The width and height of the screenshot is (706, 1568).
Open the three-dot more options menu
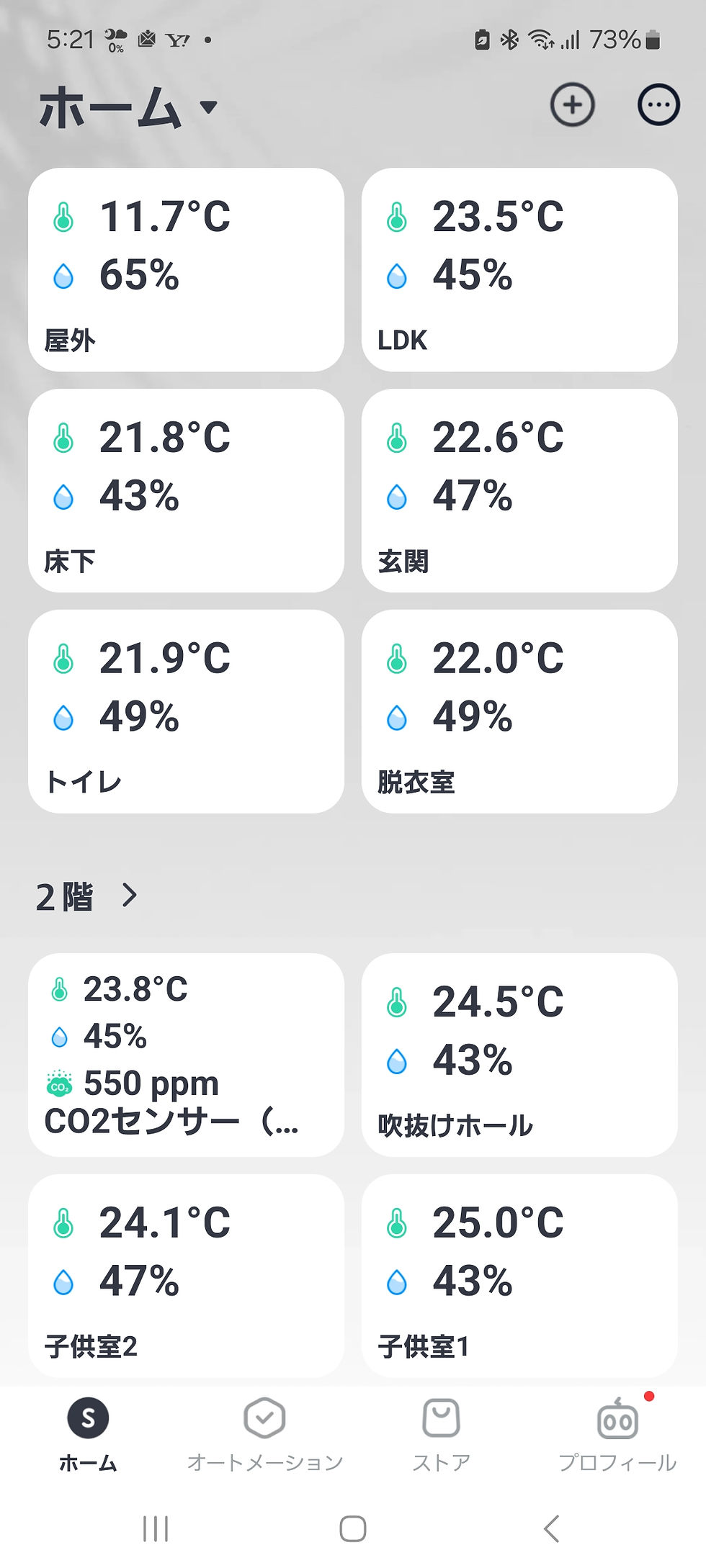click(x=658, y=105)
